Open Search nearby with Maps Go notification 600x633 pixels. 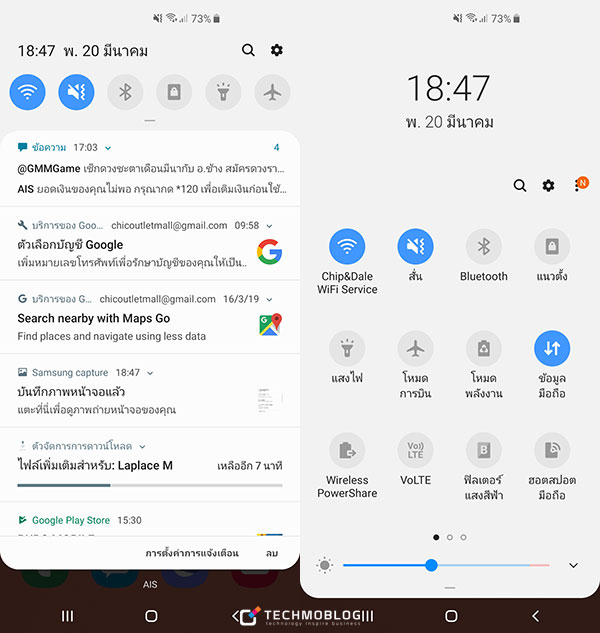pyautogui.click(x=130, y=326)
